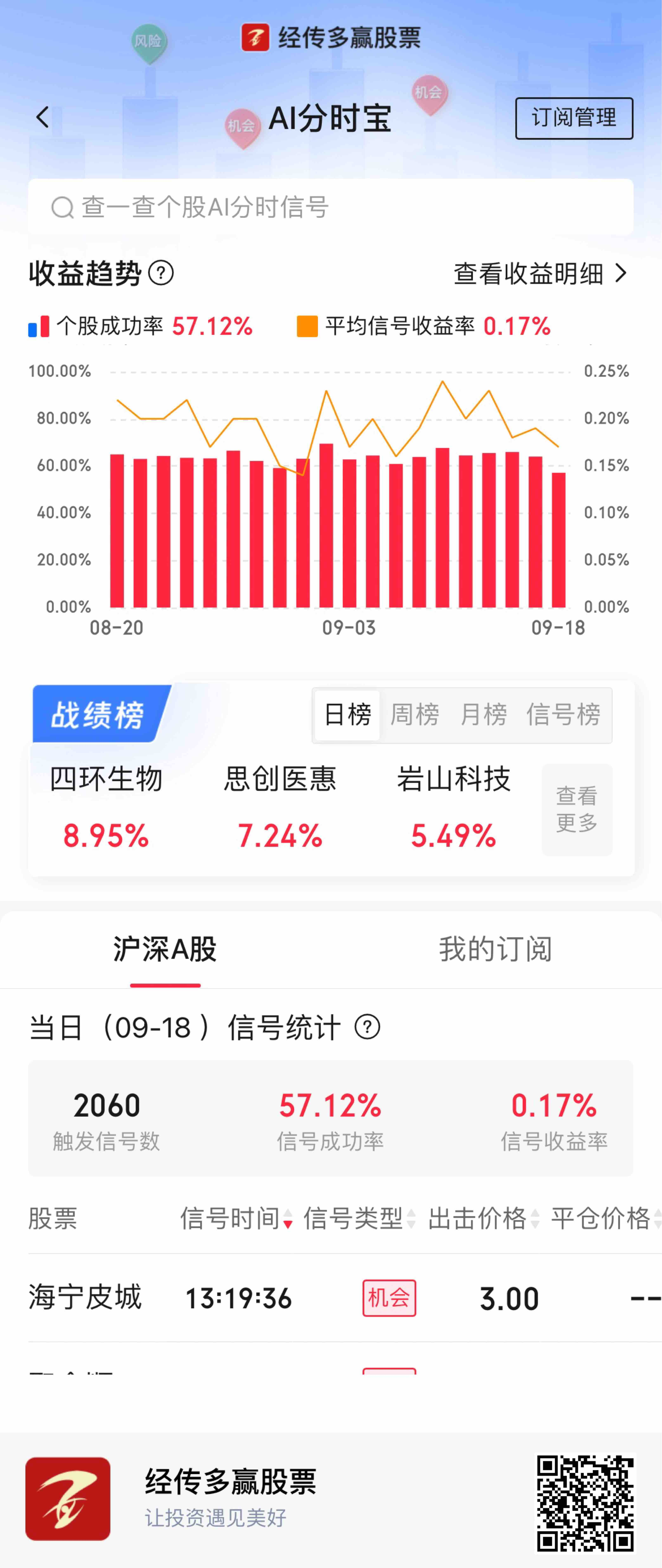Tap the stock AI signal search box
662x1568 pixels.
330,207
